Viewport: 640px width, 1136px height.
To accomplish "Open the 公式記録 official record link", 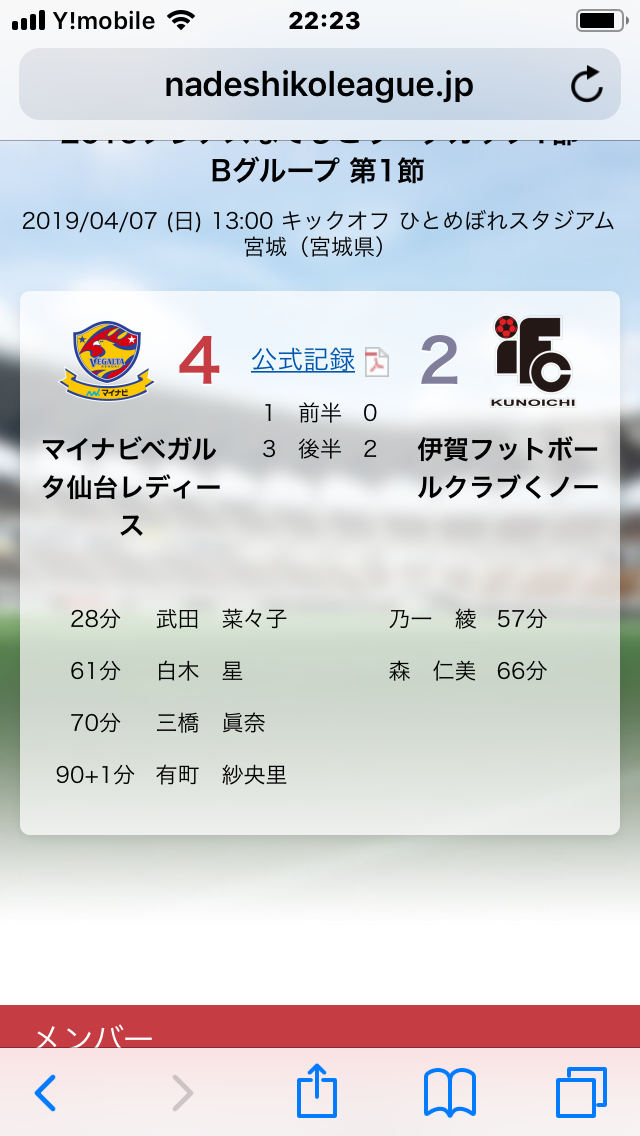I will point(303,360).
